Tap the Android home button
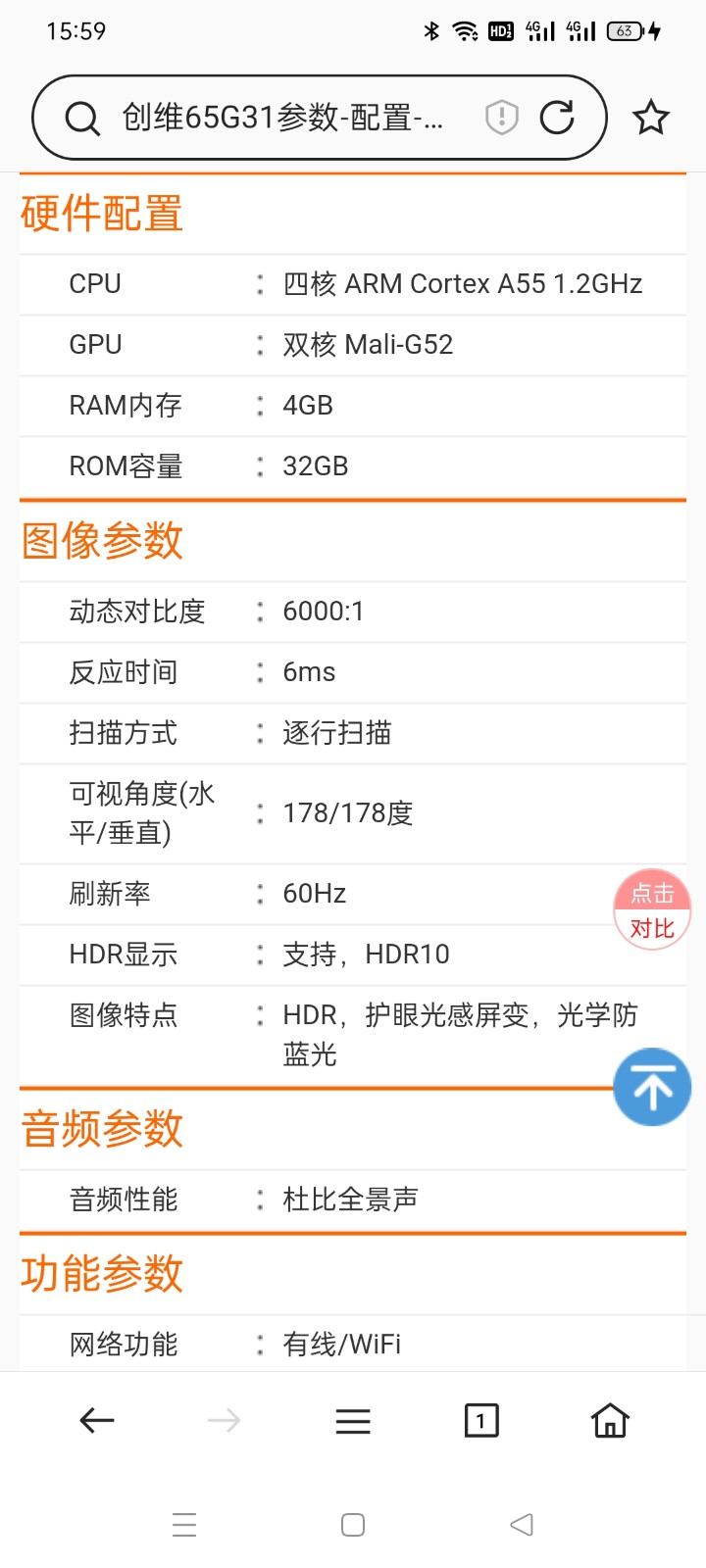 [x=352, y=1524]
